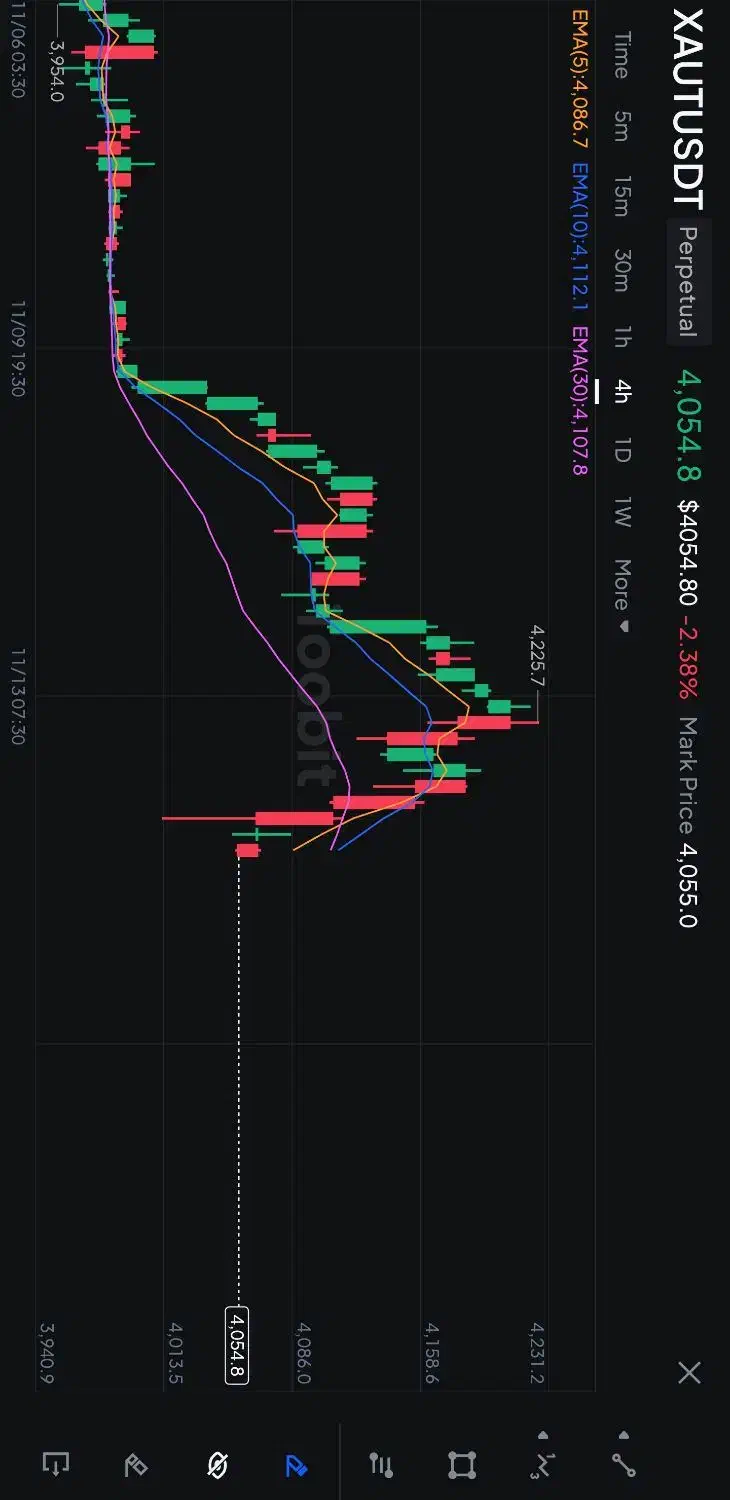The image size is (730, 1500).
Task: Expand the More timeframes dropdown
Action: 621,596
